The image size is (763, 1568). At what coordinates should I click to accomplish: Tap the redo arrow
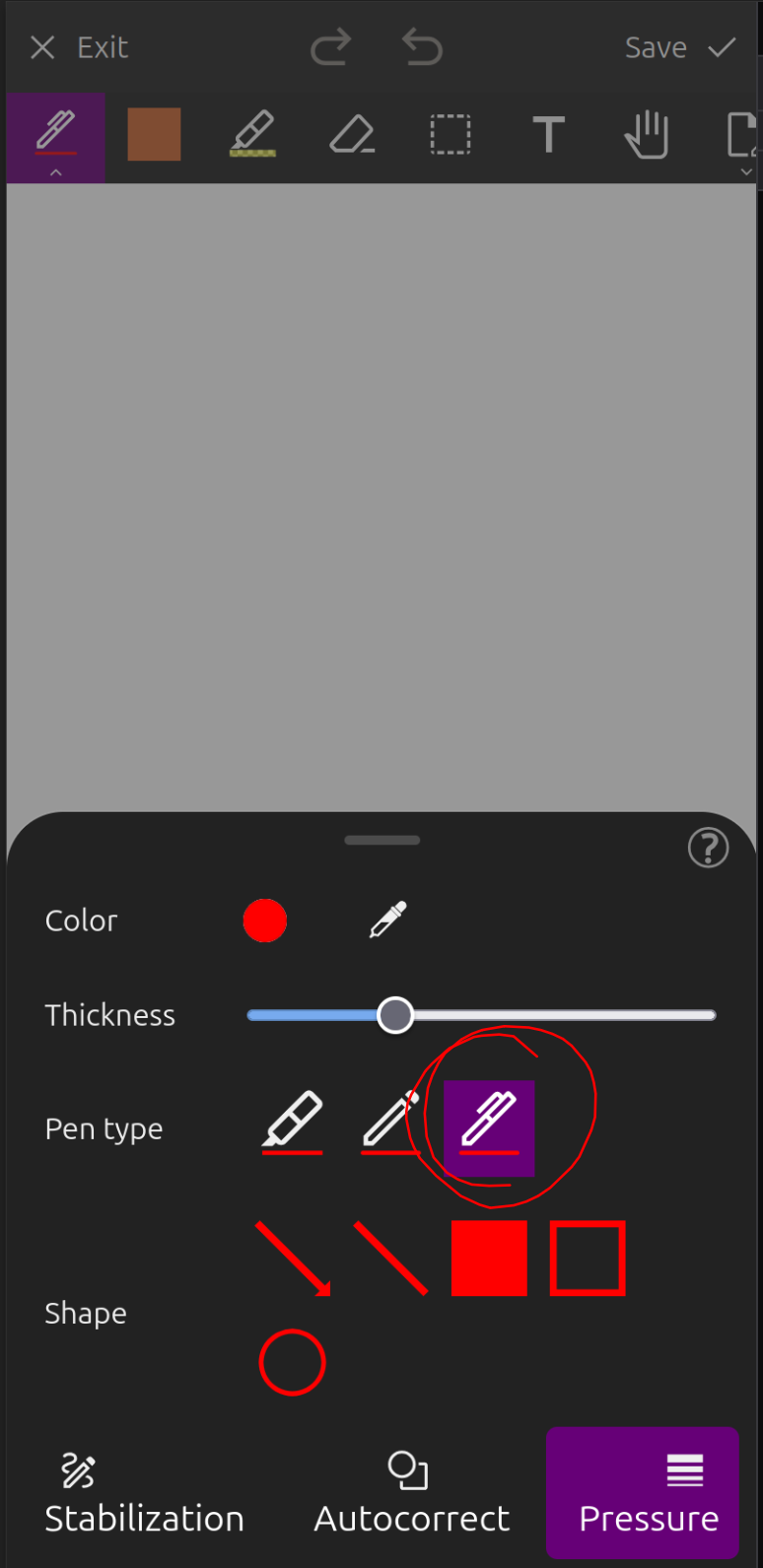pos(330,47)
